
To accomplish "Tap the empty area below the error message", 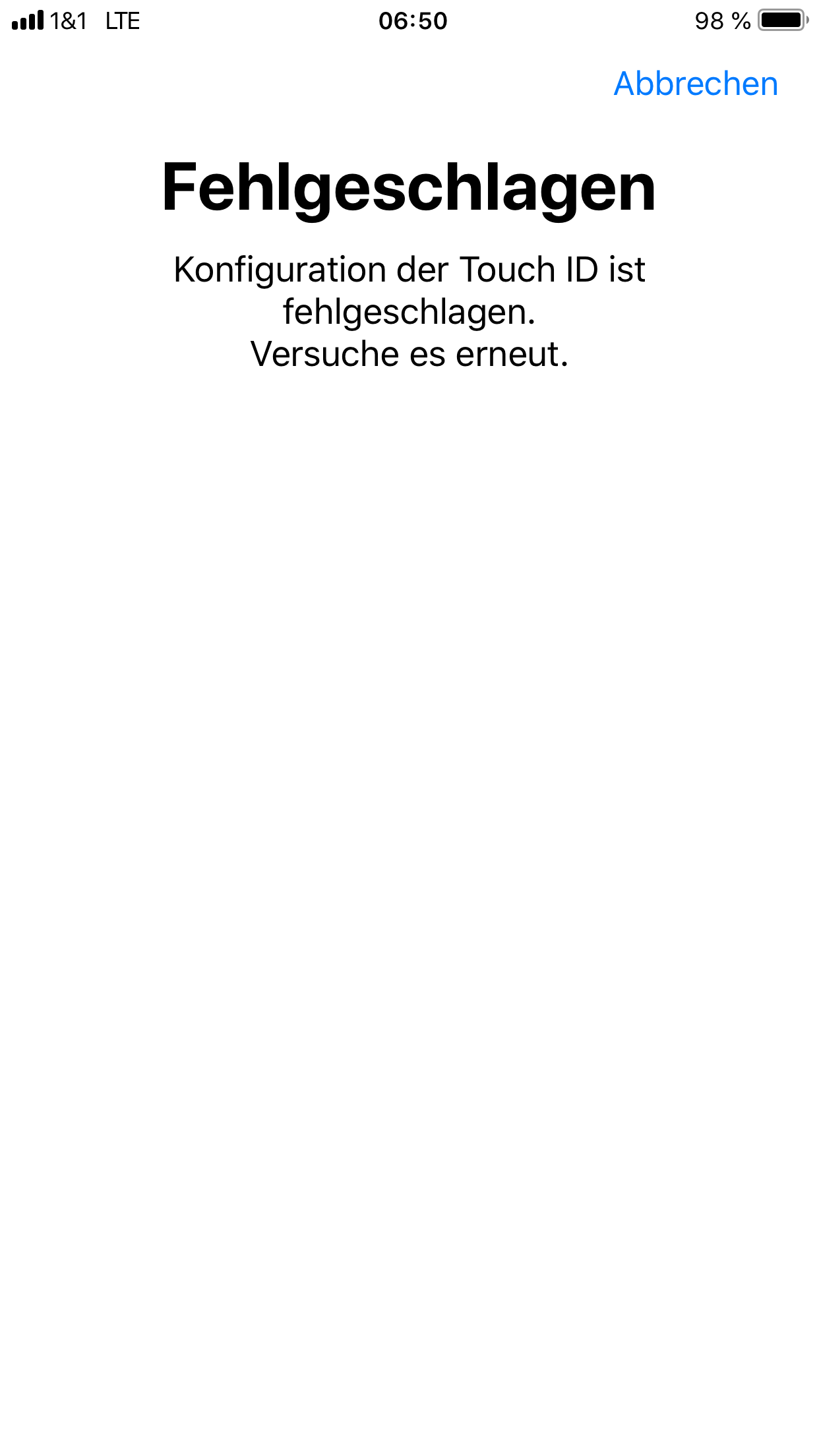I will [409, 791].
